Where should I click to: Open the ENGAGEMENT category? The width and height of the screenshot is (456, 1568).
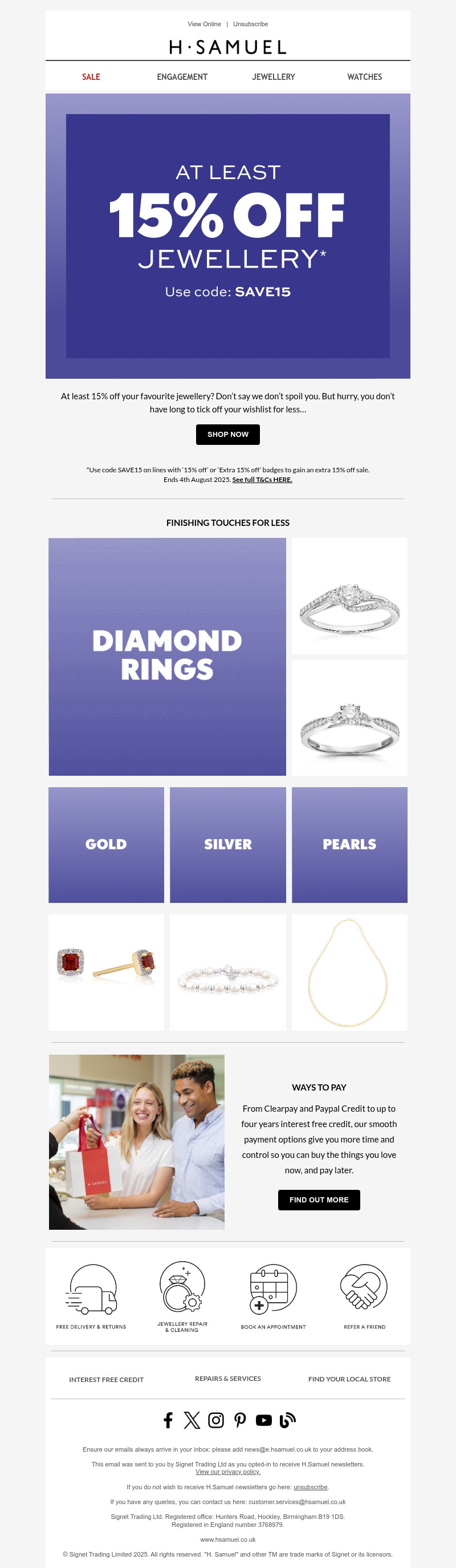pyautogui.click(x=182, y=76)
